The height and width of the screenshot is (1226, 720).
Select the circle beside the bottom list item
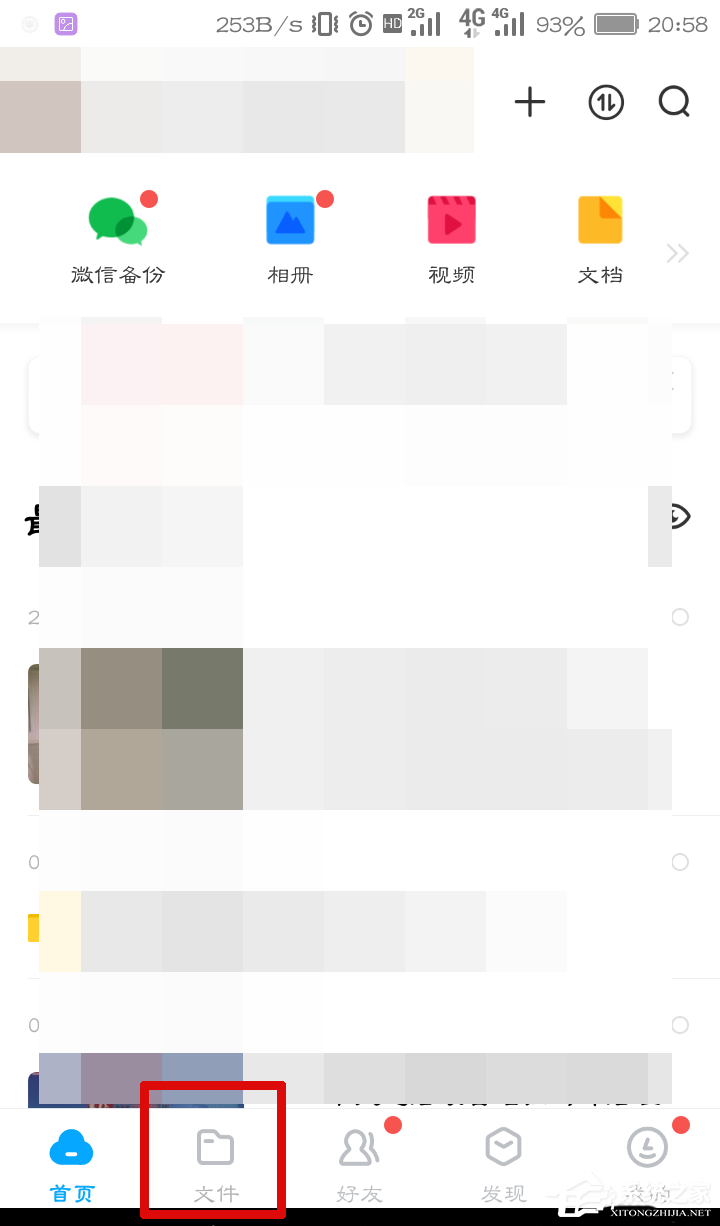[x=680, y=1025]
